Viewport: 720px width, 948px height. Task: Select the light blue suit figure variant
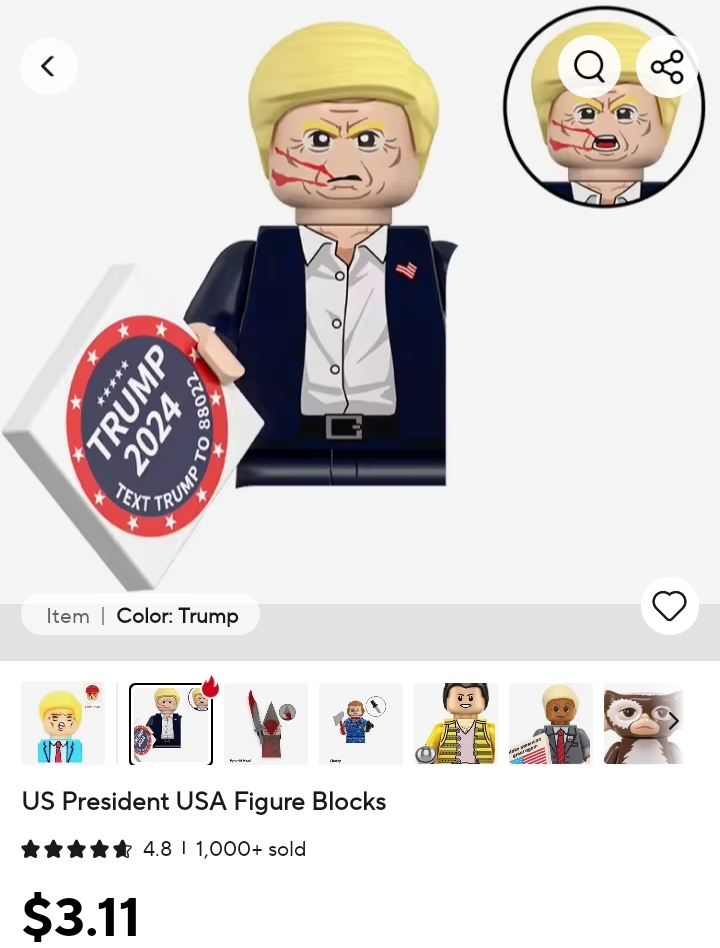coord(63,723)
